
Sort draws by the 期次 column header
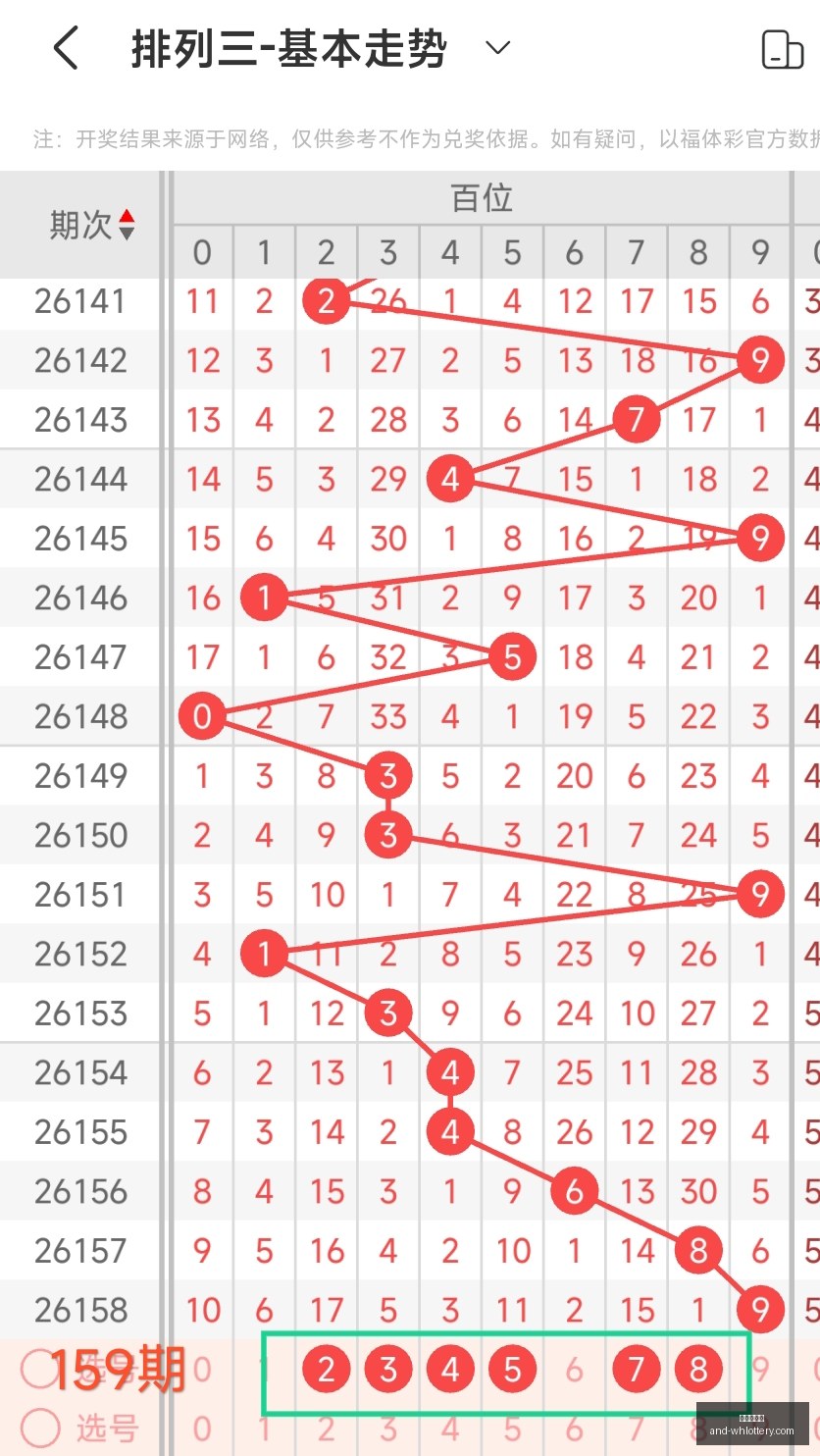point(91,225)
